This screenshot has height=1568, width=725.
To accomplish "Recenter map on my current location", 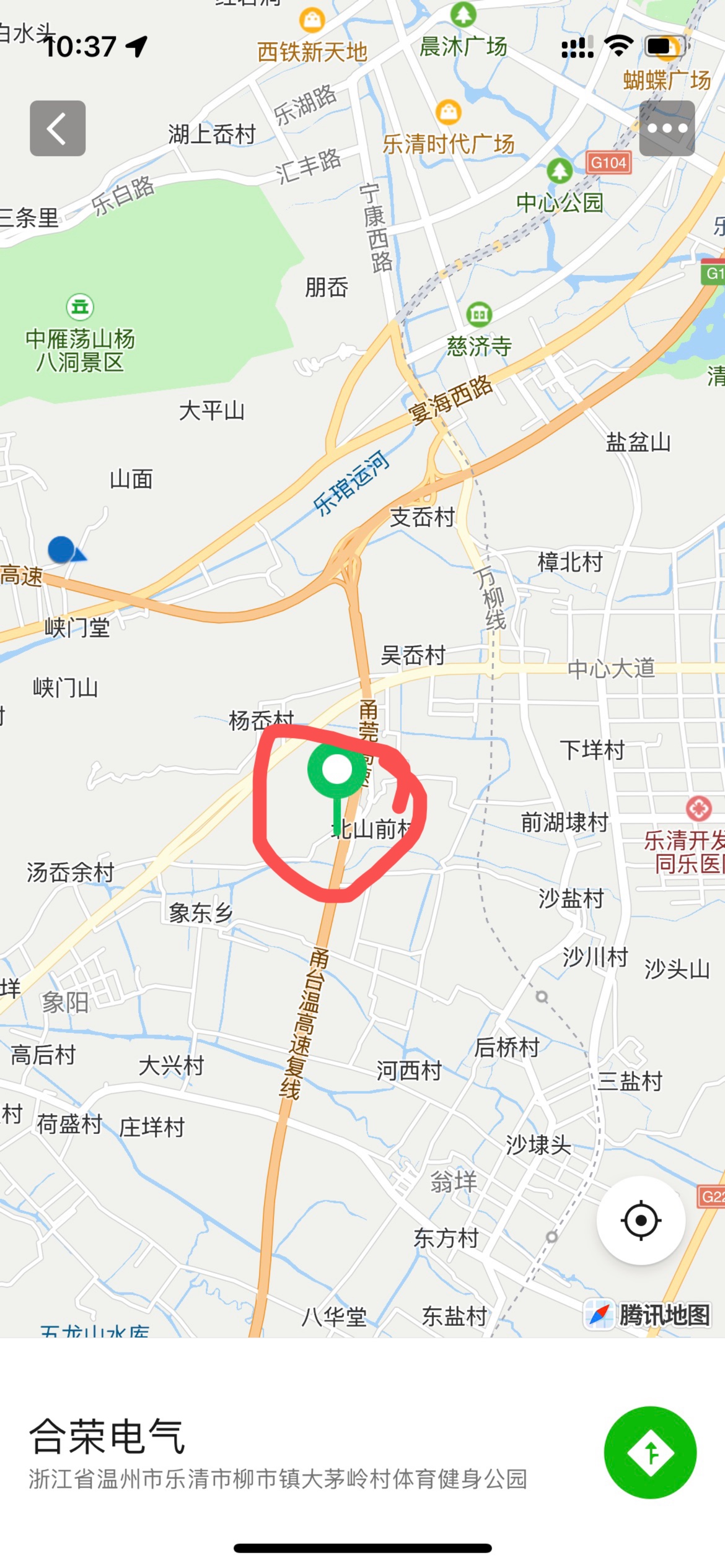I will [641, 1220].
